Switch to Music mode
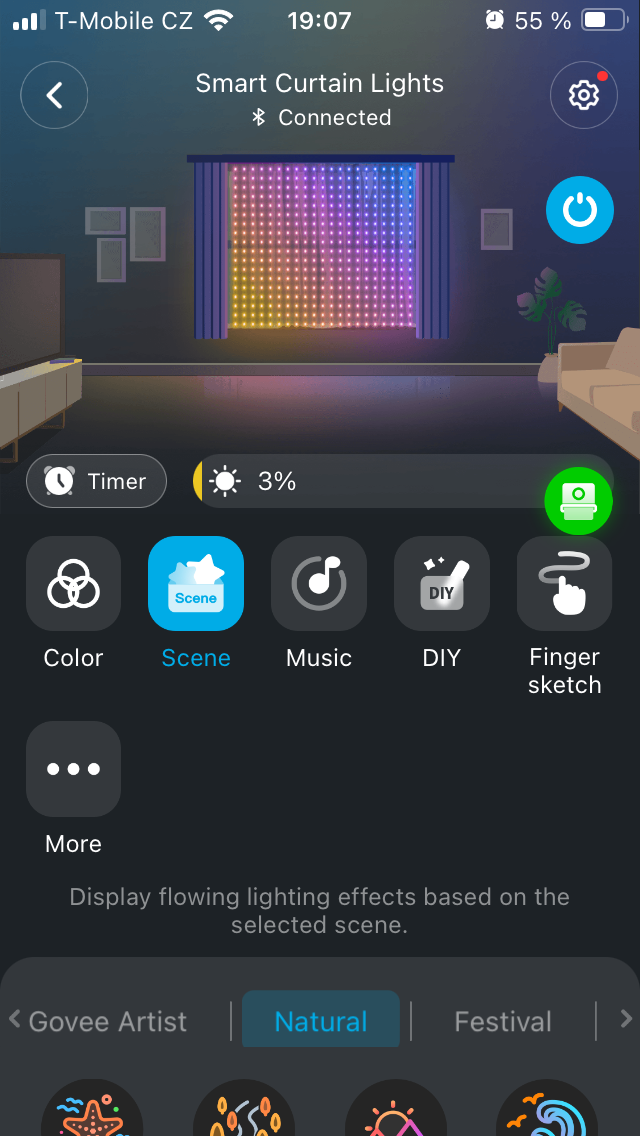640x1136 pixels. point(319,584)
